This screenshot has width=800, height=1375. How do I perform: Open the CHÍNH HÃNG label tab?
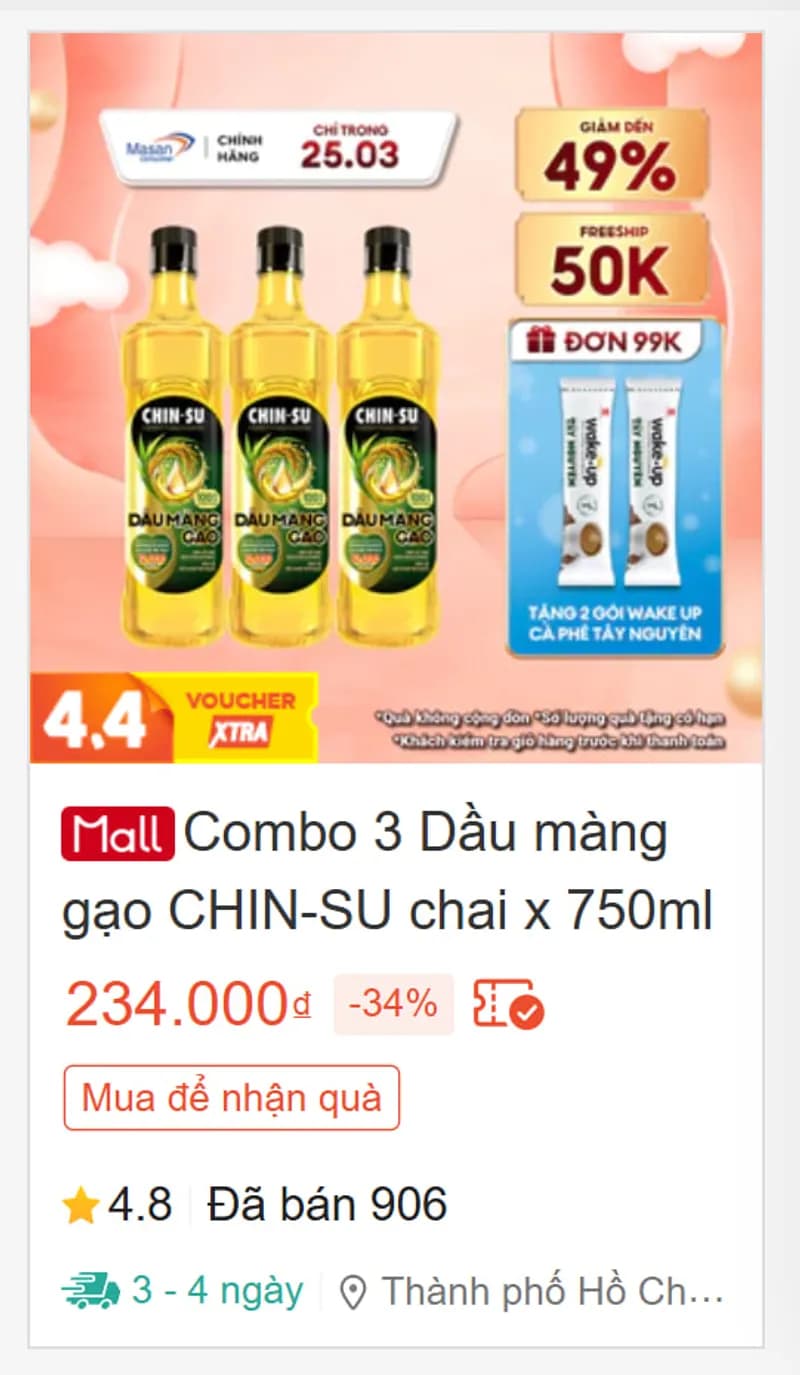(x=240, y=147)
